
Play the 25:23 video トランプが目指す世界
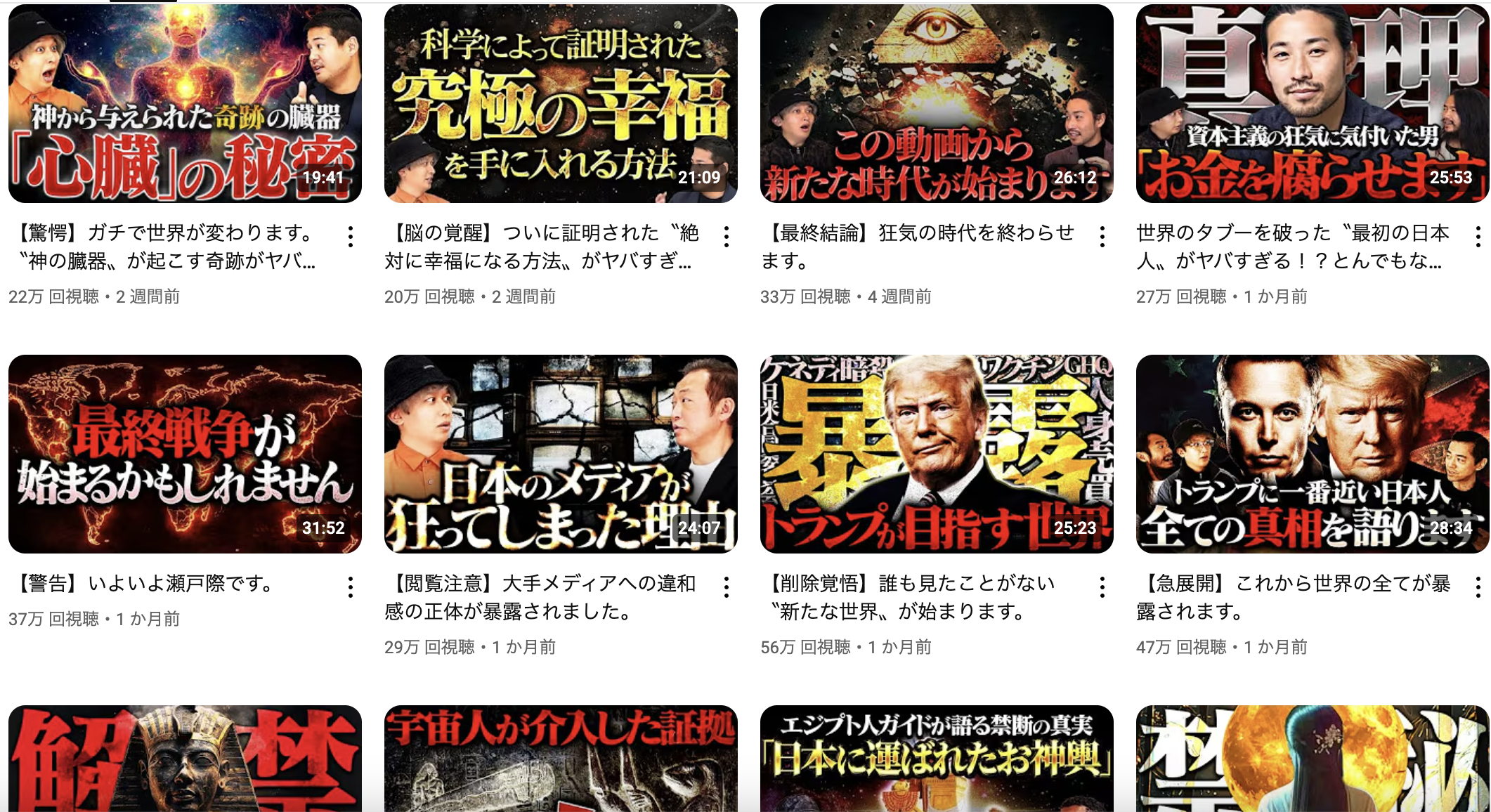(x=937, y=454)
